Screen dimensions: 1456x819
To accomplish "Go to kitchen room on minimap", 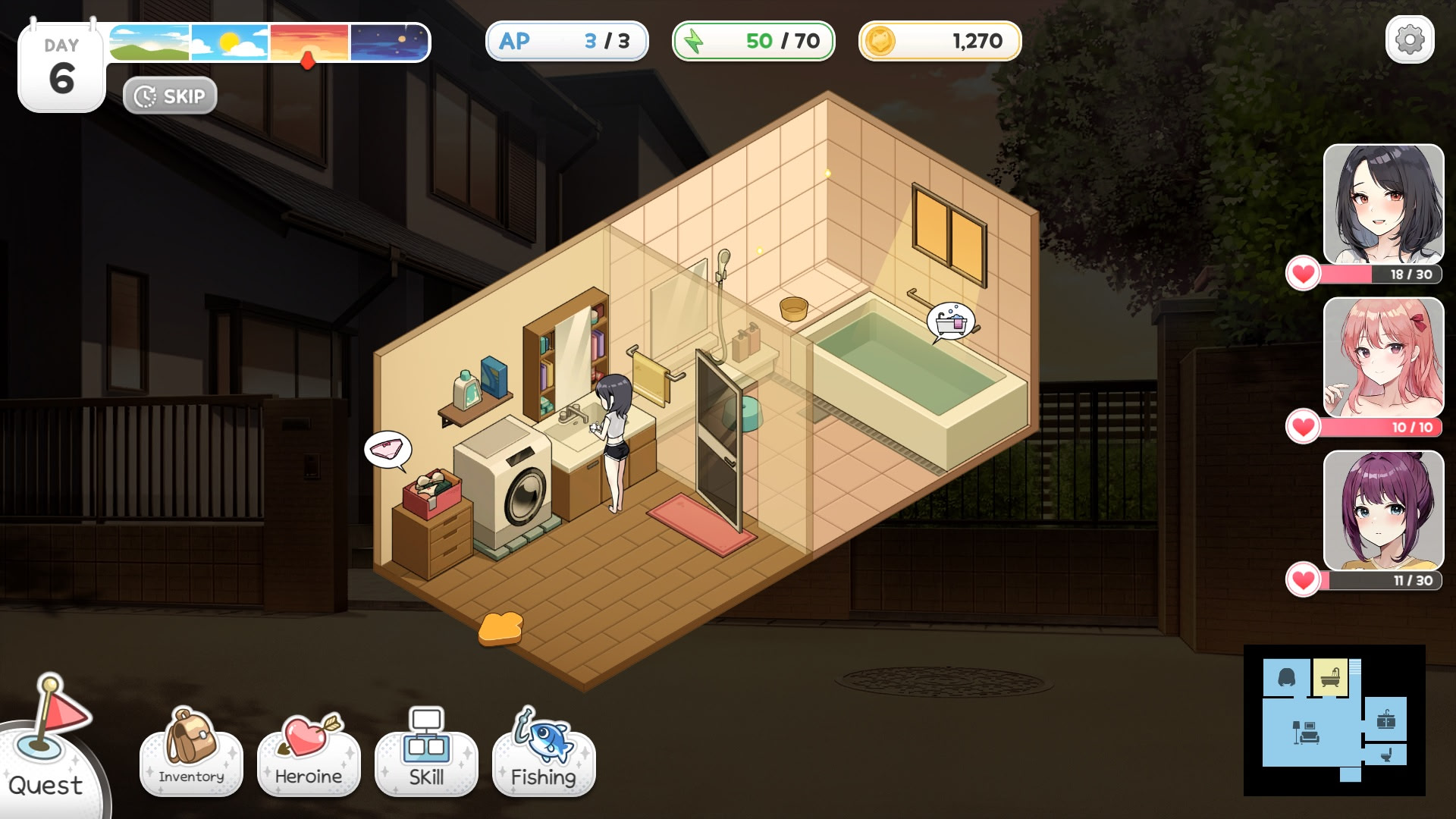I will pyautogui.click(x=1385, y=719).
